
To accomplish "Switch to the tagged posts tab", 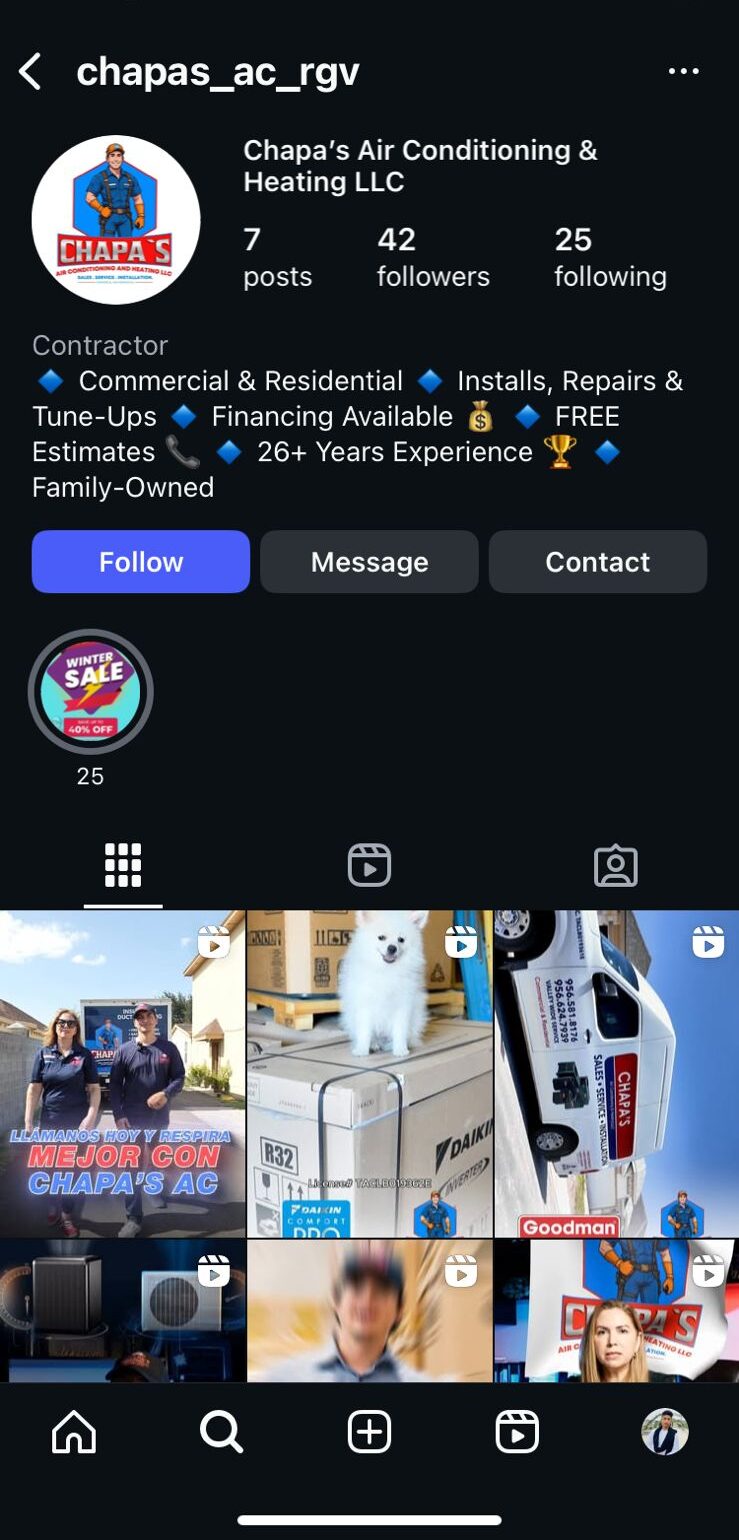I will 615,865.
